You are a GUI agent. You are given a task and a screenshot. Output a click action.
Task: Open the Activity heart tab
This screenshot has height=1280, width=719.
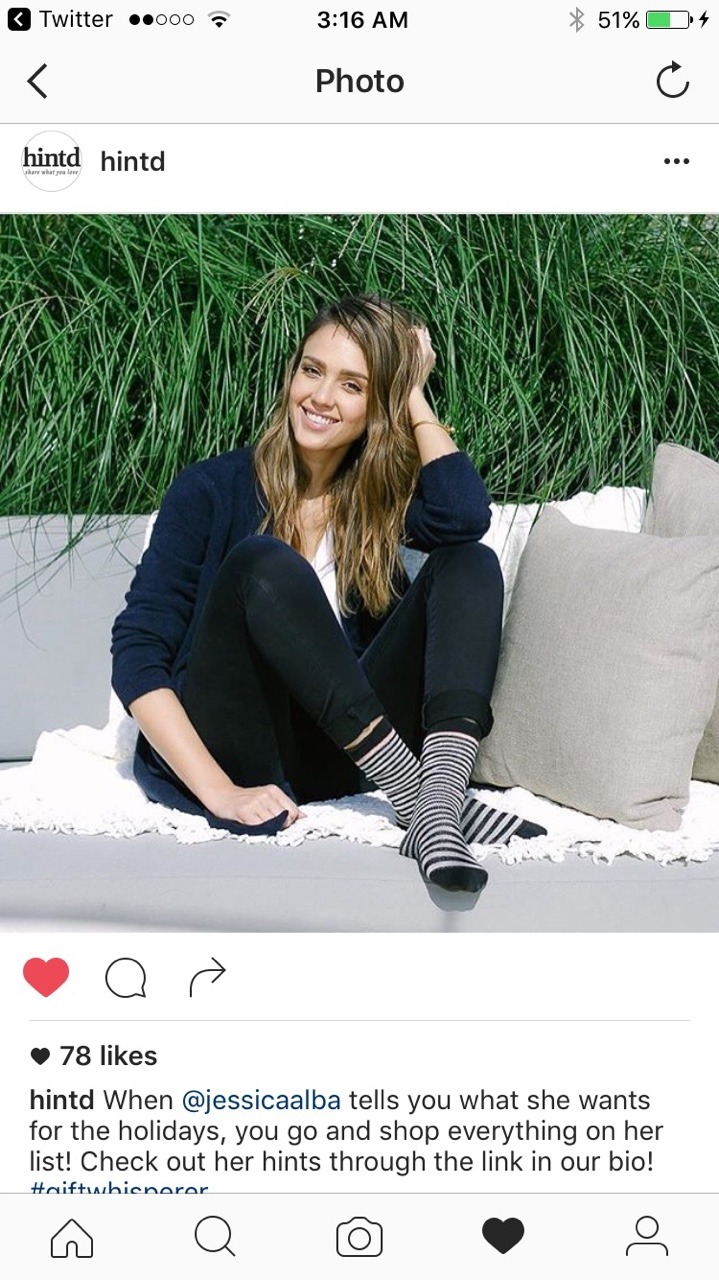pos(503,1237)
